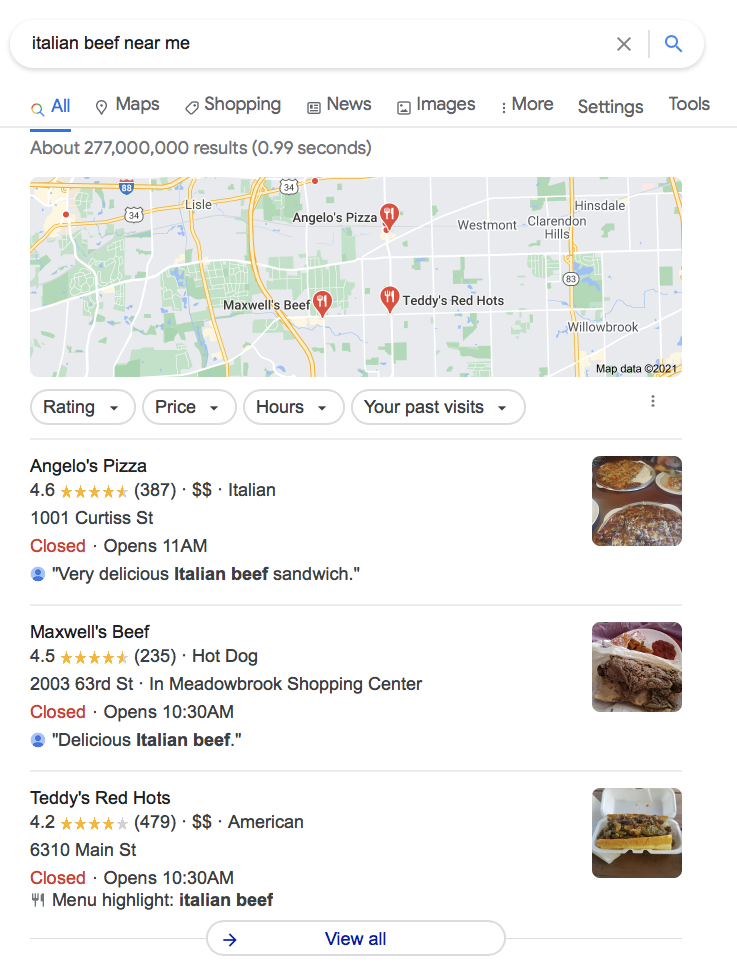Open search Tools
This screenshot has height=975, width=737.
pos(689,105)
